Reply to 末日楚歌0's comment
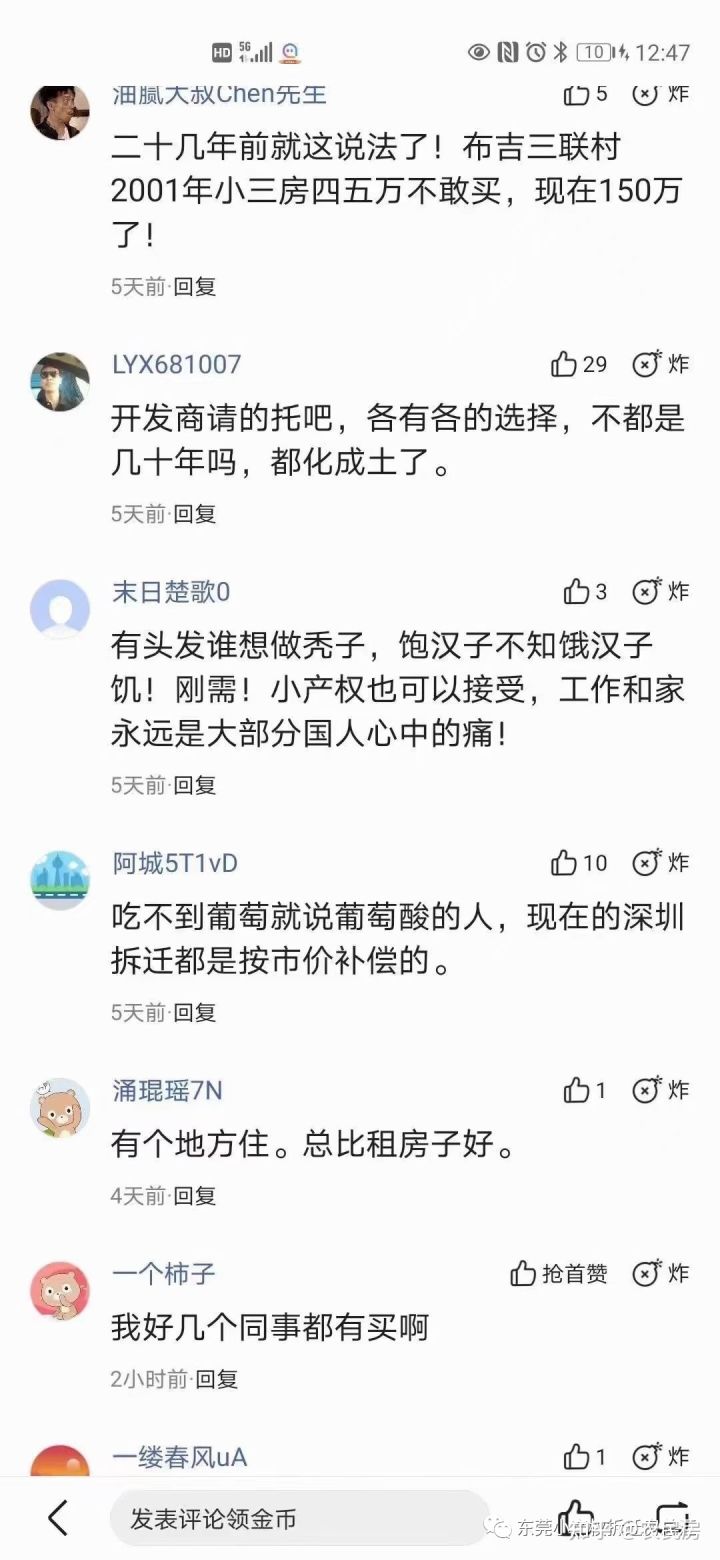Viewport: 720px width, 1560px height. point(195,785)
